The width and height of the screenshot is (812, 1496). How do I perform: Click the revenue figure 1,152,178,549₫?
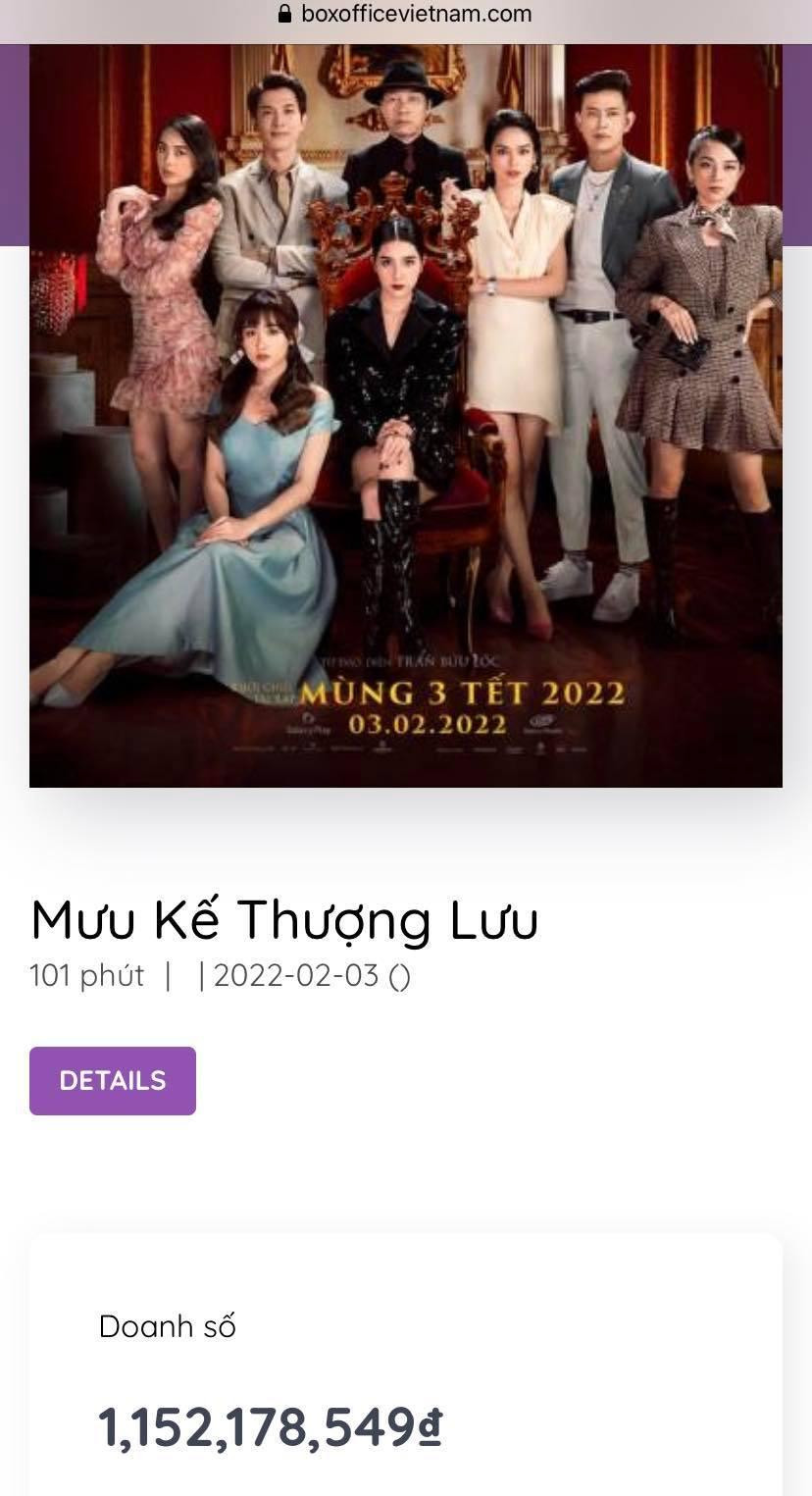pyautogui.click(x=265, y=1427)
